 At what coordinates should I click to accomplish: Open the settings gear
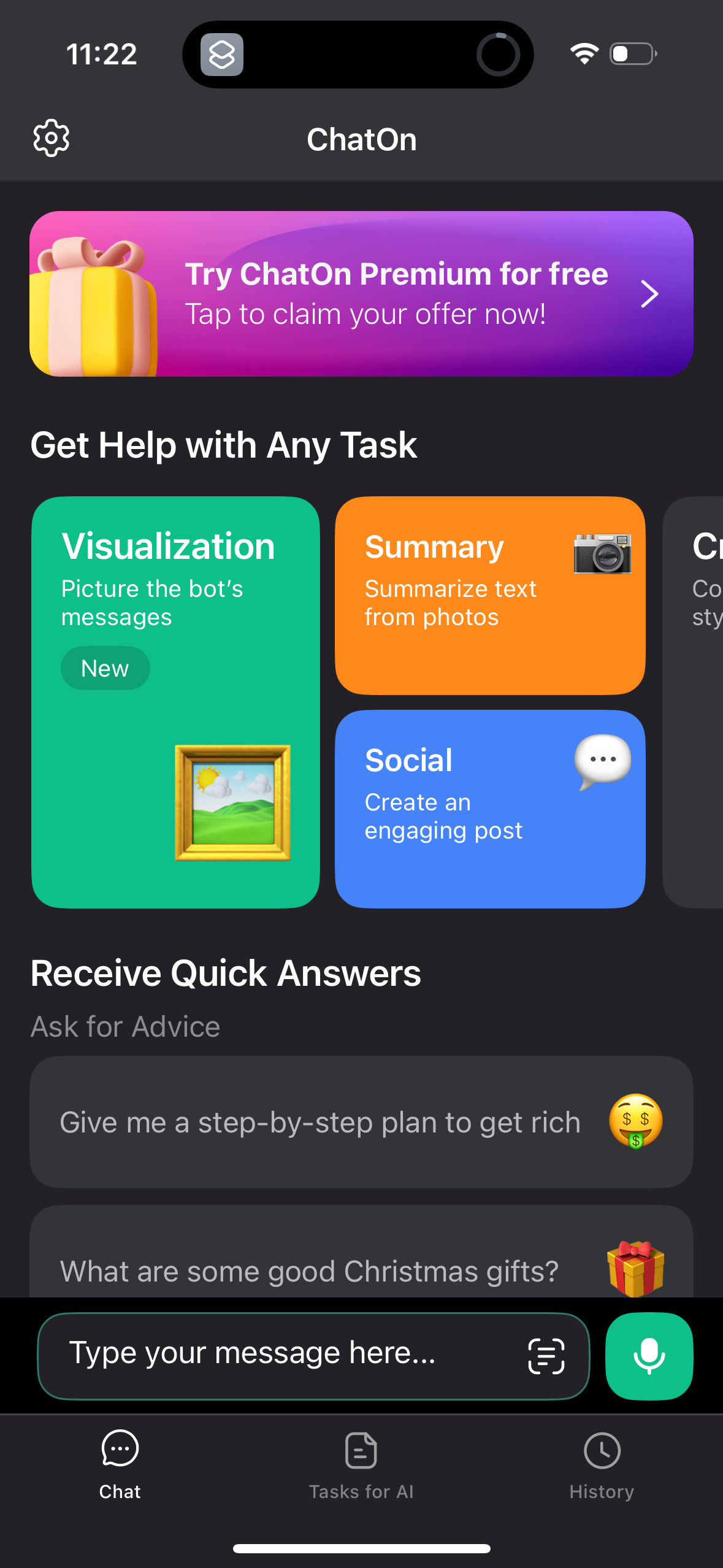[x=52, y=139]
